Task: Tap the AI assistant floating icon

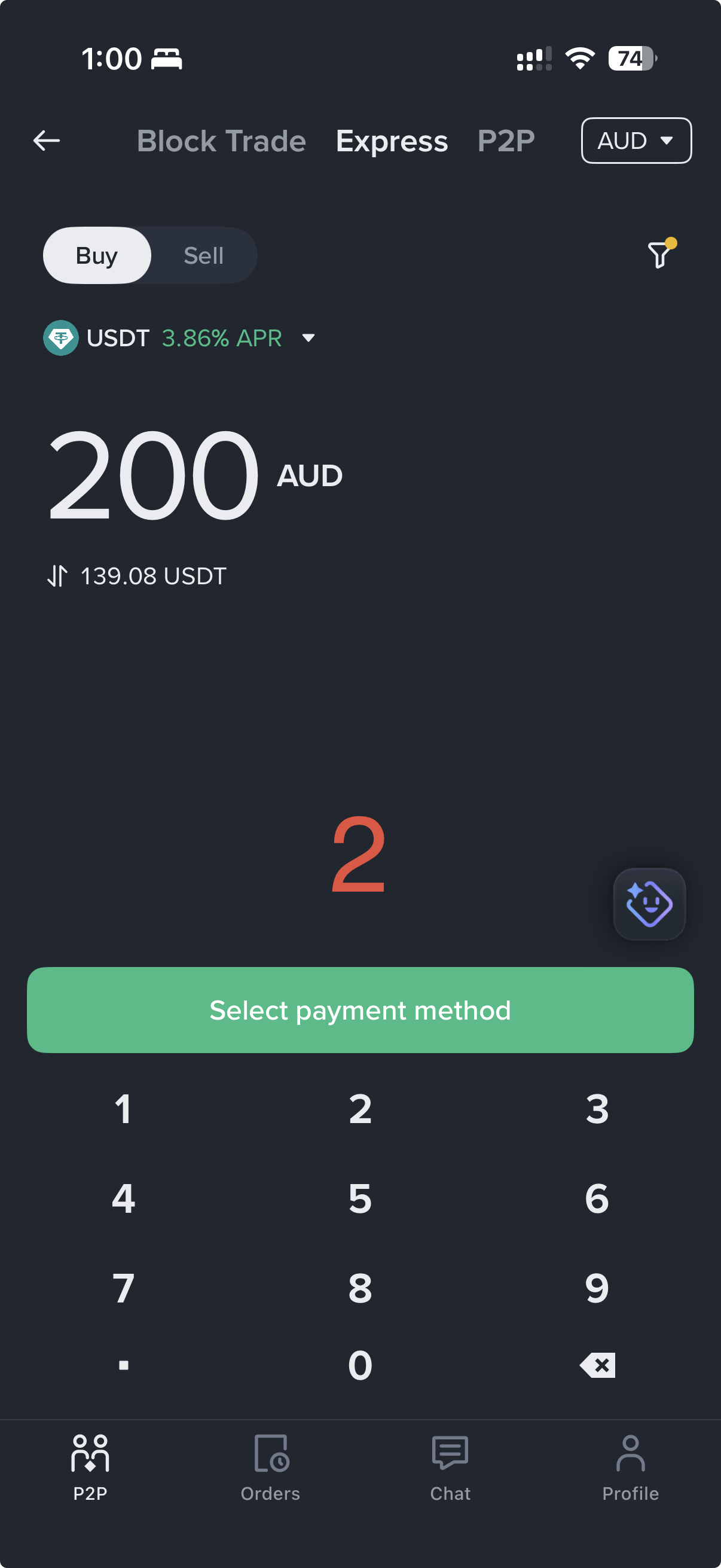Action: point(649,904)
